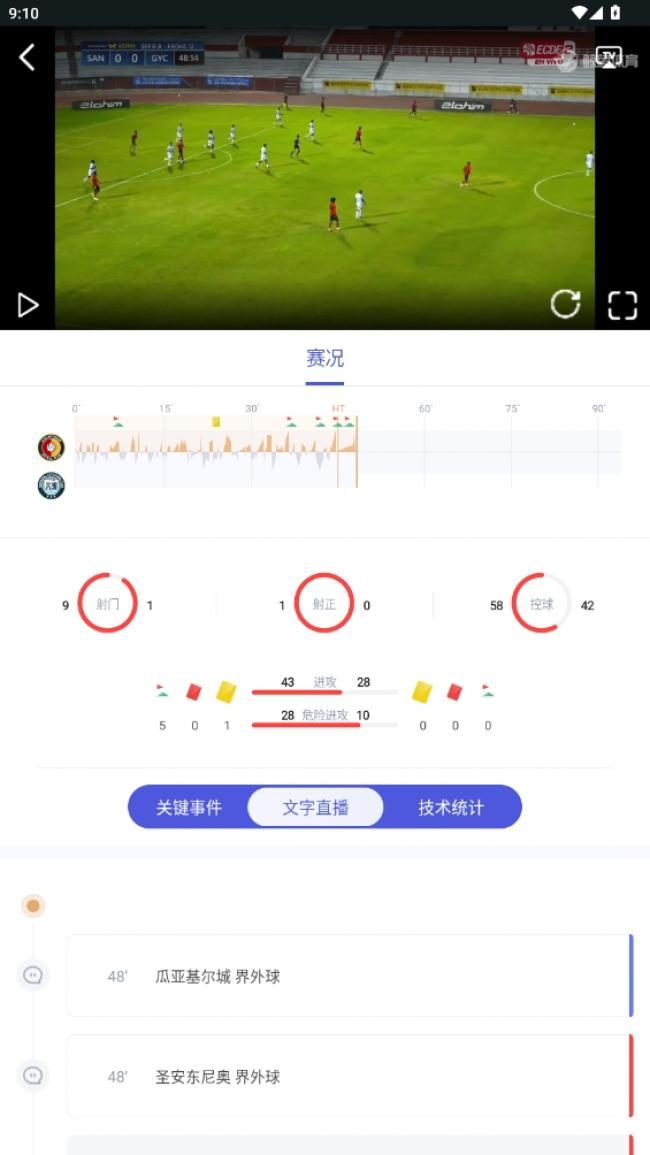Screen dimensions: 650x1155
Task: Switch to 关键事件 segment
Action: (189, 807)
